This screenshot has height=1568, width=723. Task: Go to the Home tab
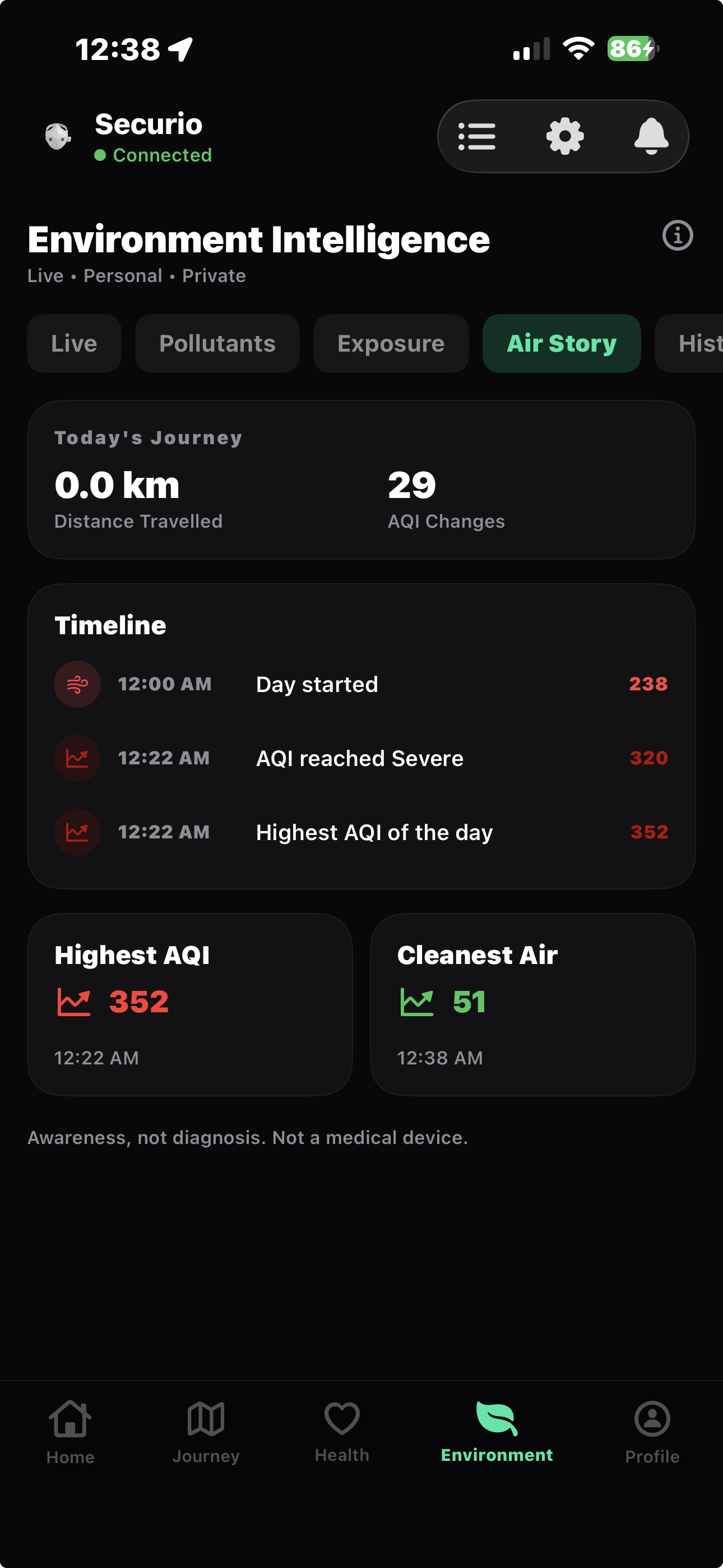point(71,1433)
